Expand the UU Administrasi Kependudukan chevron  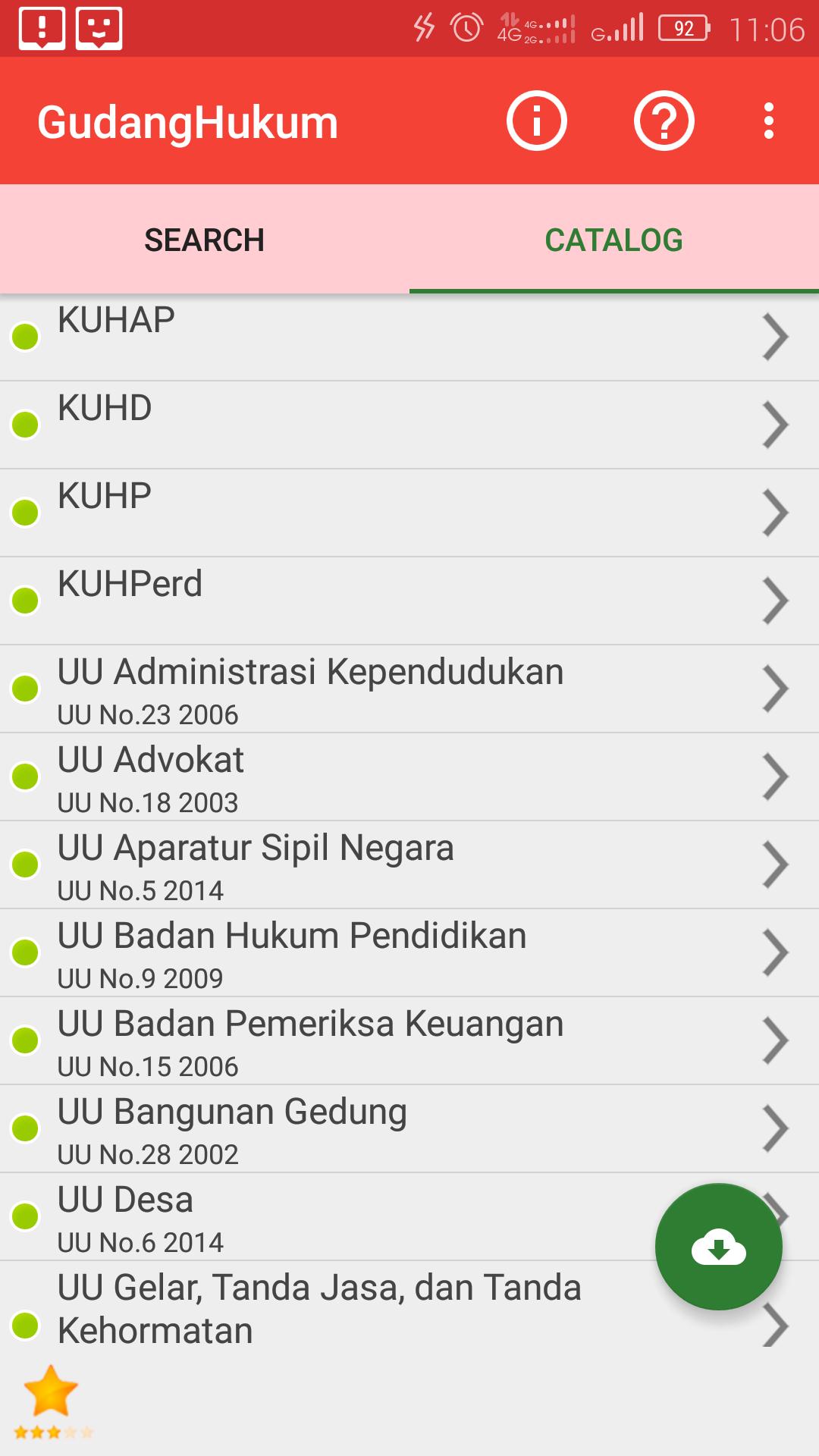click(x=777, y=688)
